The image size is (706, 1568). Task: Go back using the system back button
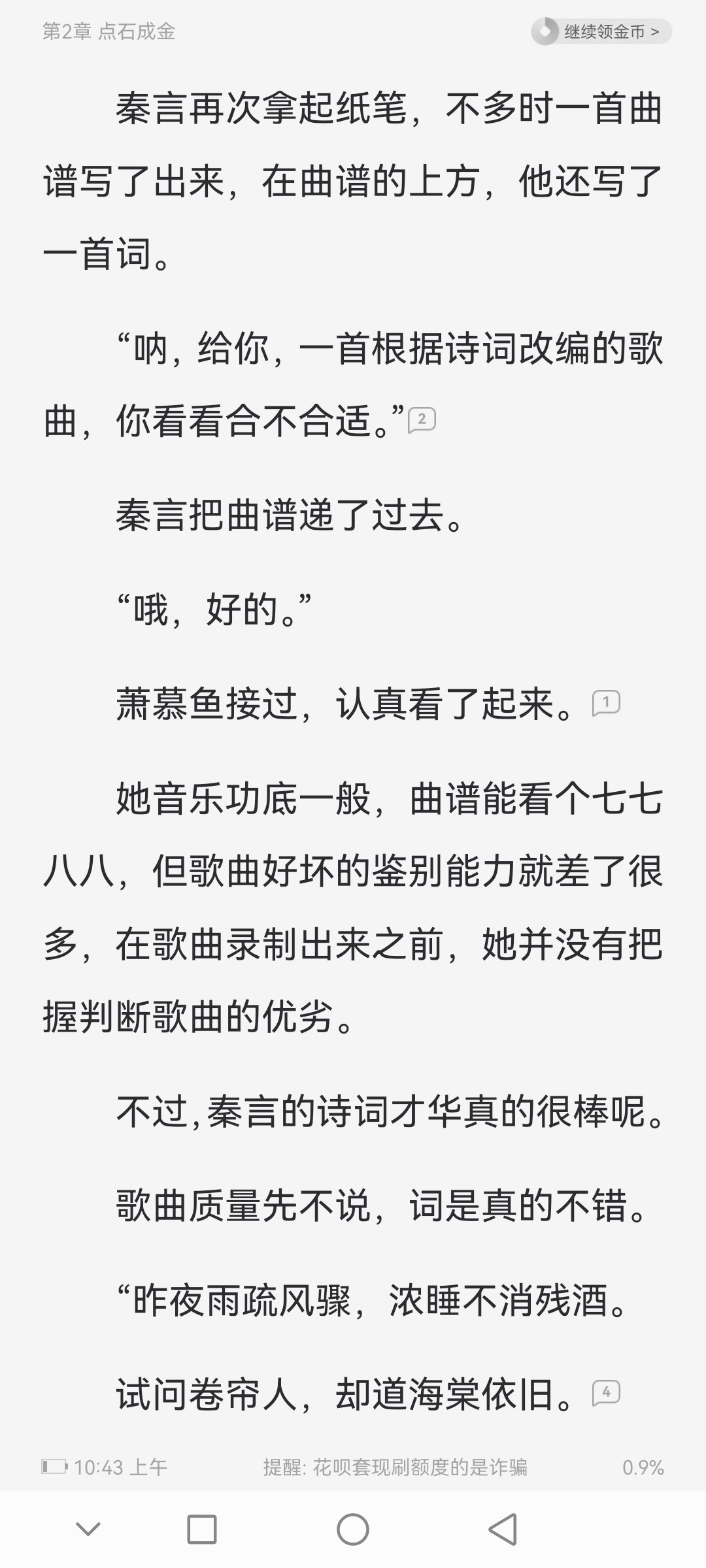503,1529
